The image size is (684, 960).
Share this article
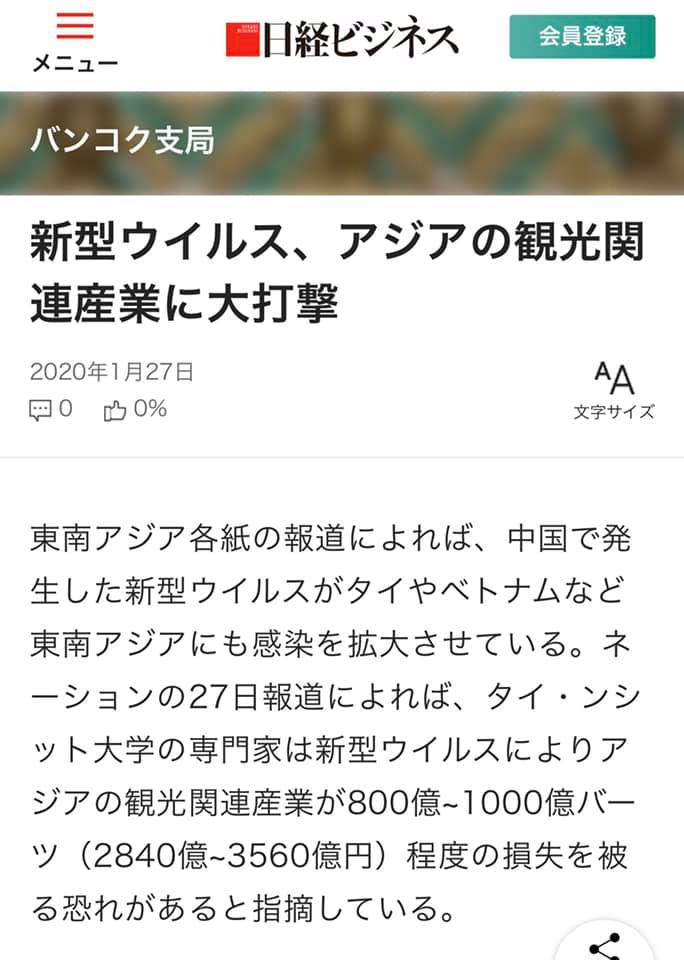[605, 943]
